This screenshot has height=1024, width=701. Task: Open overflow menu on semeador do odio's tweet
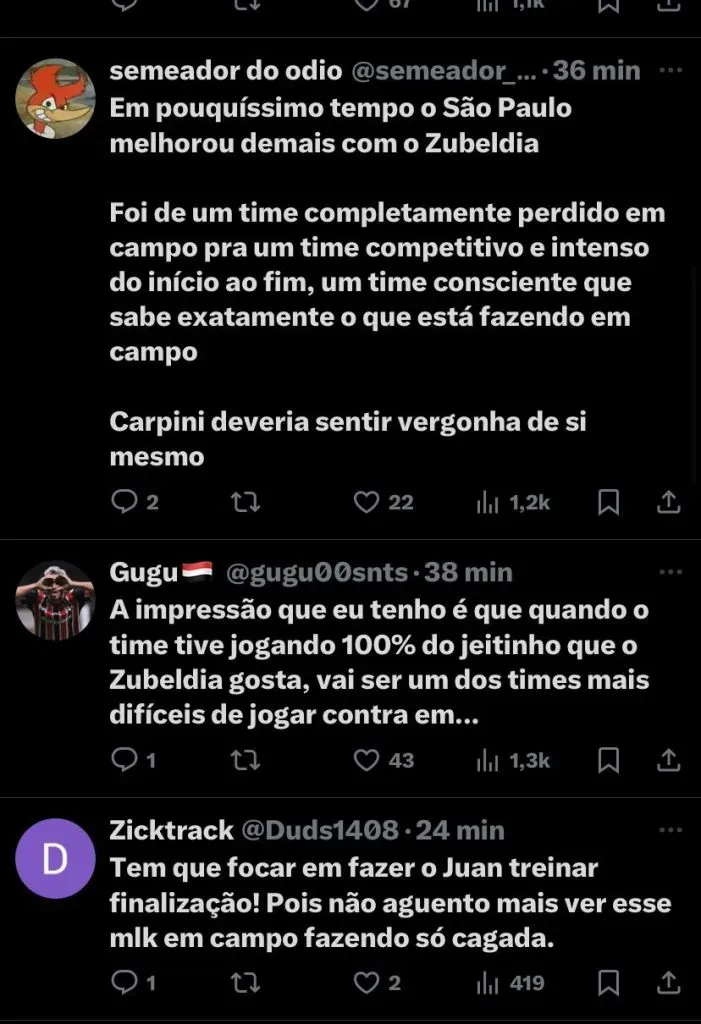point(670,71)
